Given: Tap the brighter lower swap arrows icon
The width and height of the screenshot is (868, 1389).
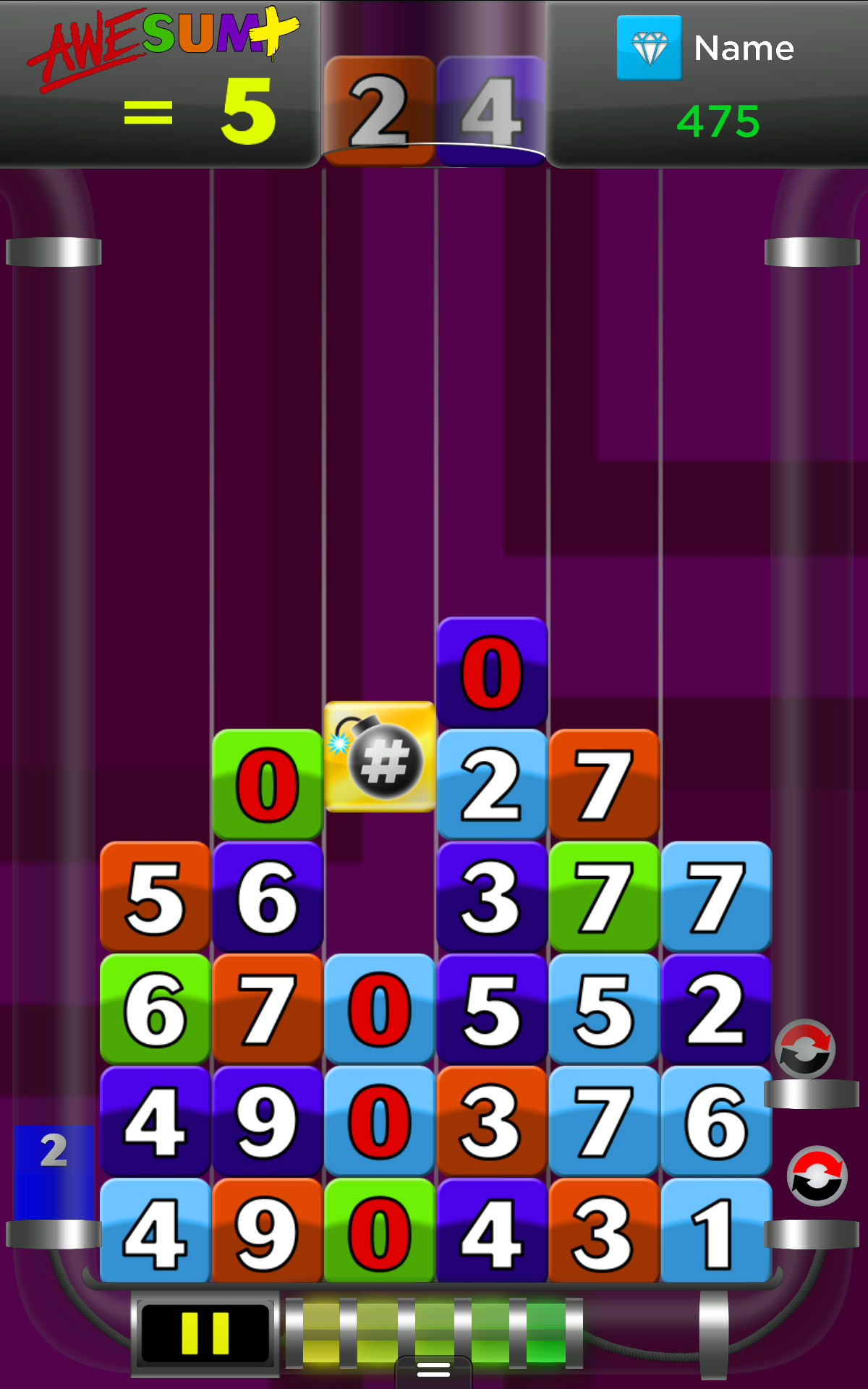Looking at the screenshot, I should point(817,1176).
